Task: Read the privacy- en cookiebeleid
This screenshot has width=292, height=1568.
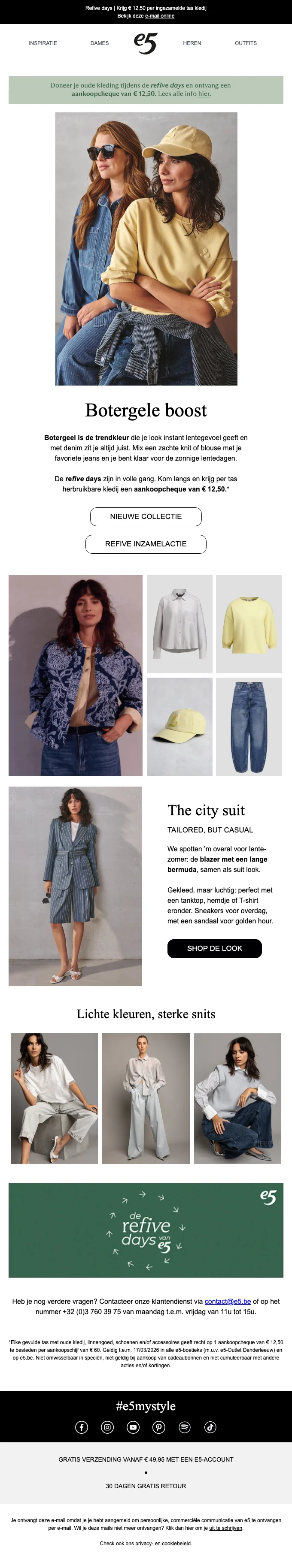Action: point(163,1543)
